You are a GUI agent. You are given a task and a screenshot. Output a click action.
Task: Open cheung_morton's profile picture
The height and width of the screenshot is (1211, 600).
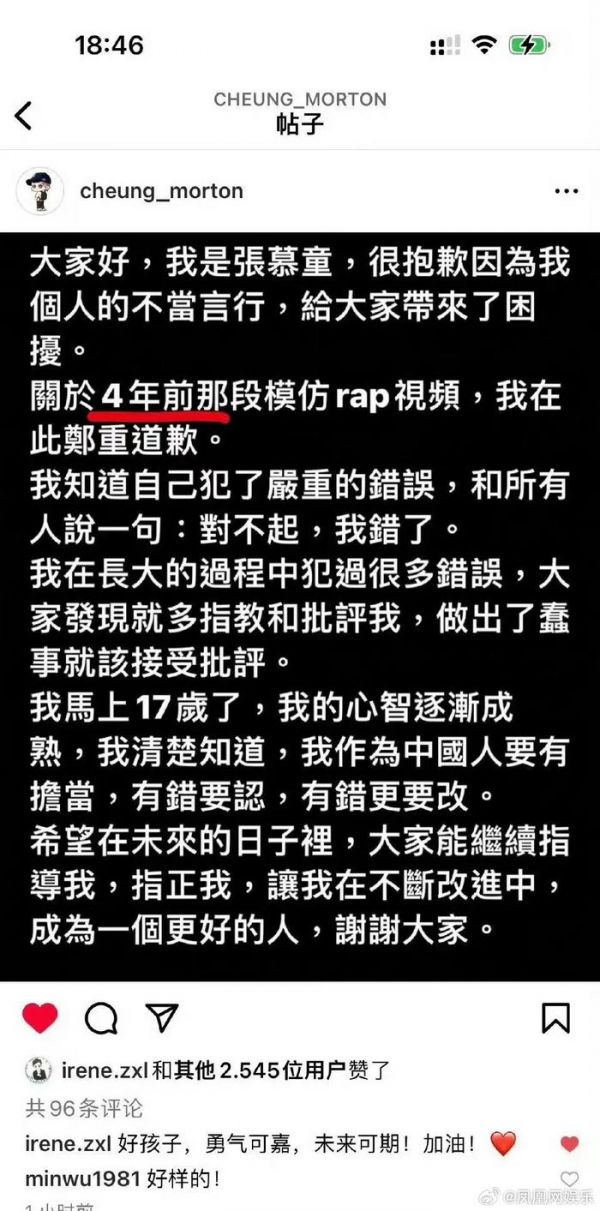(40, 190)
